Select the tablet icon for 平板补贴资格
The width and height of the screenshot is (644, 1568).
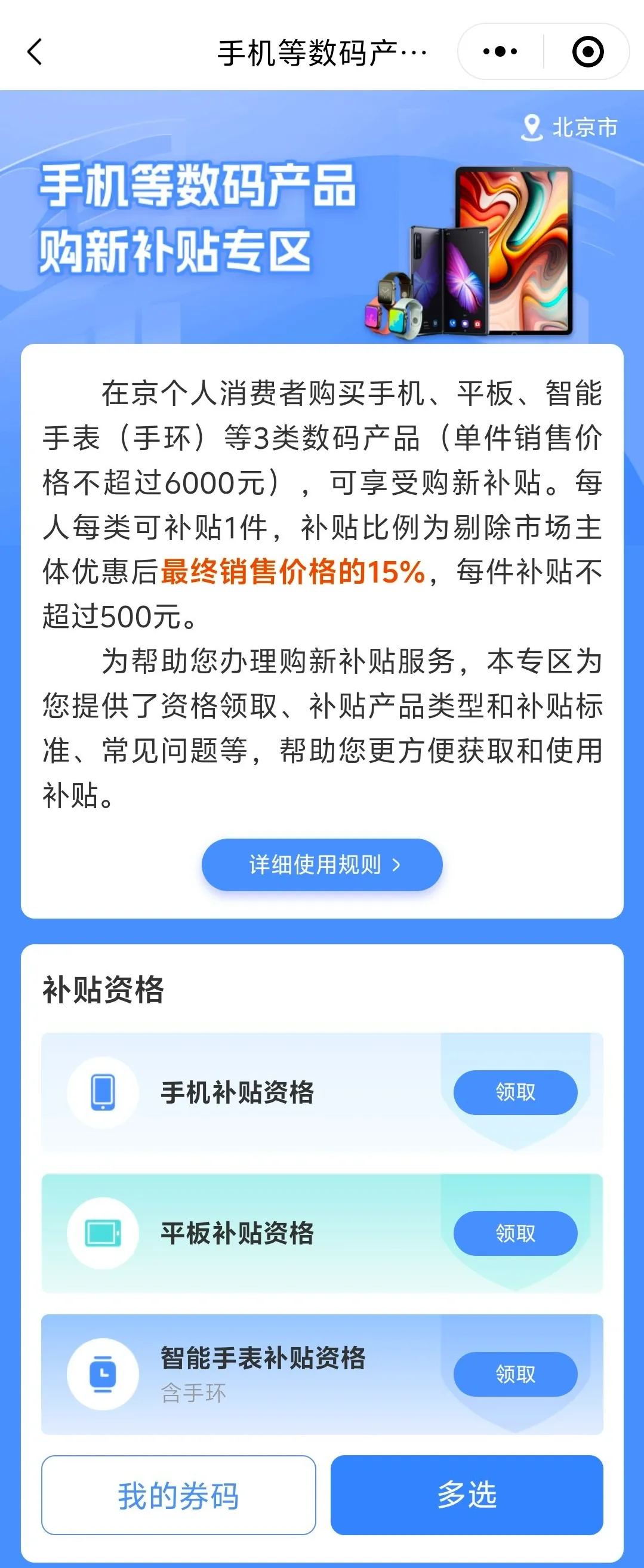[103, 1234]
